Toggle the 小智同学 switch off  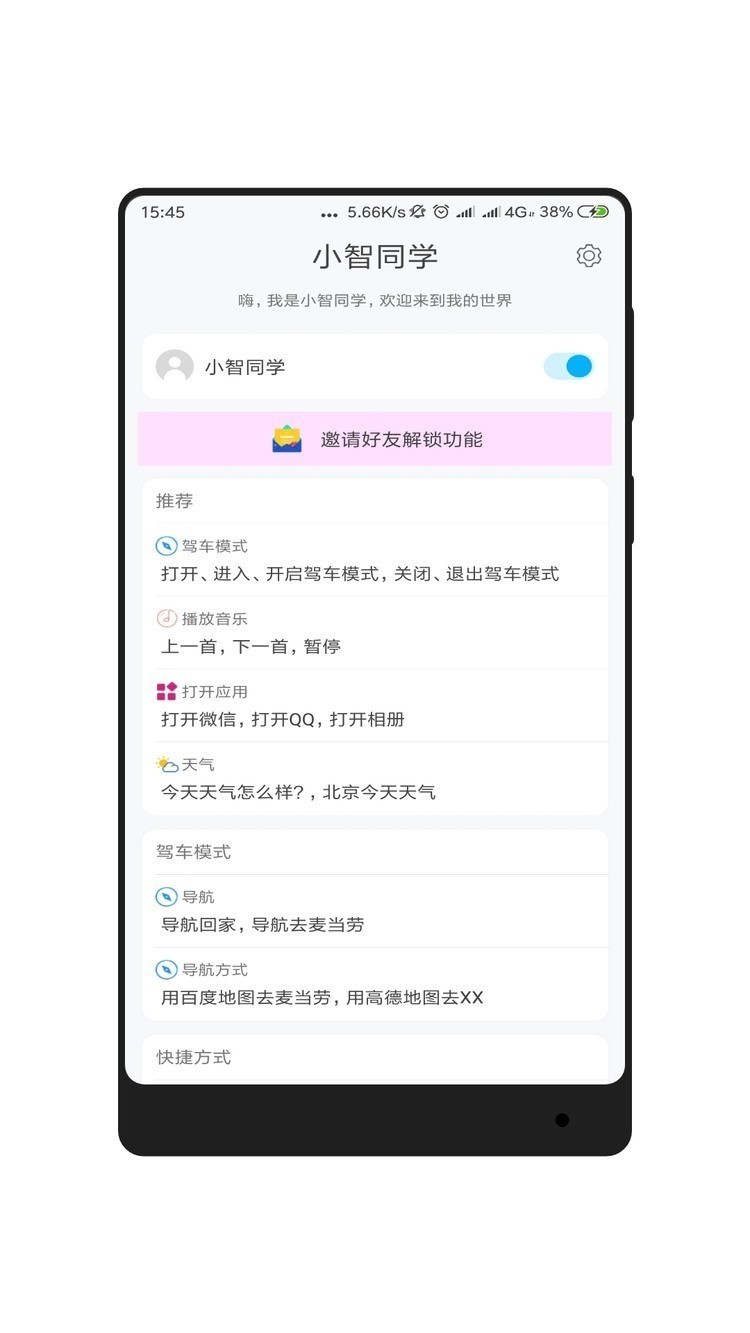pyautogui.click(x=568, y=366)
